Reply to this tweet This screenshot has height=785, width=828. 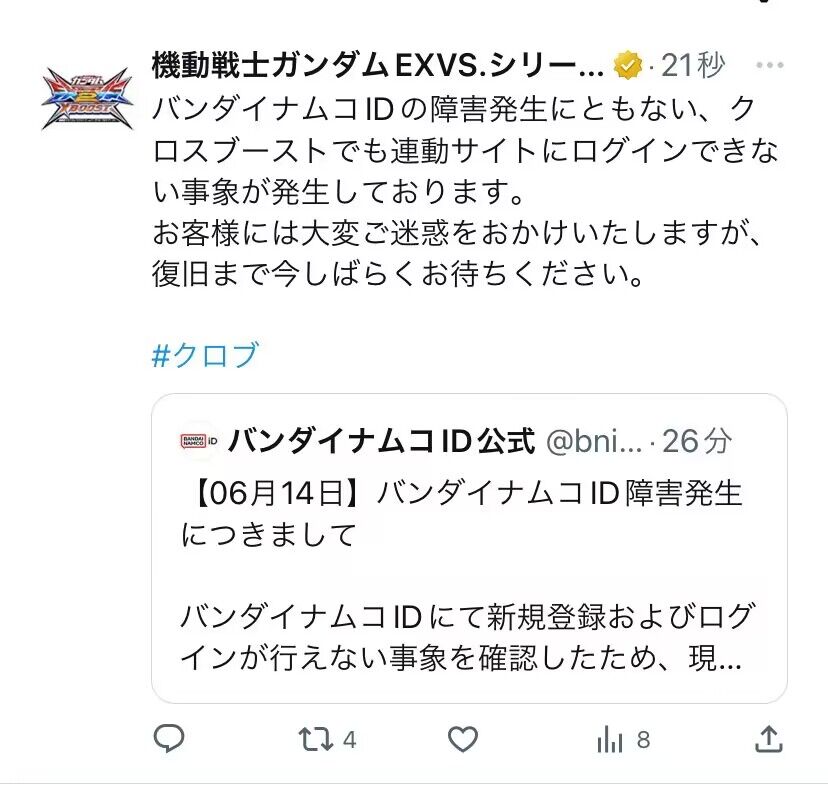click(169, 740)
